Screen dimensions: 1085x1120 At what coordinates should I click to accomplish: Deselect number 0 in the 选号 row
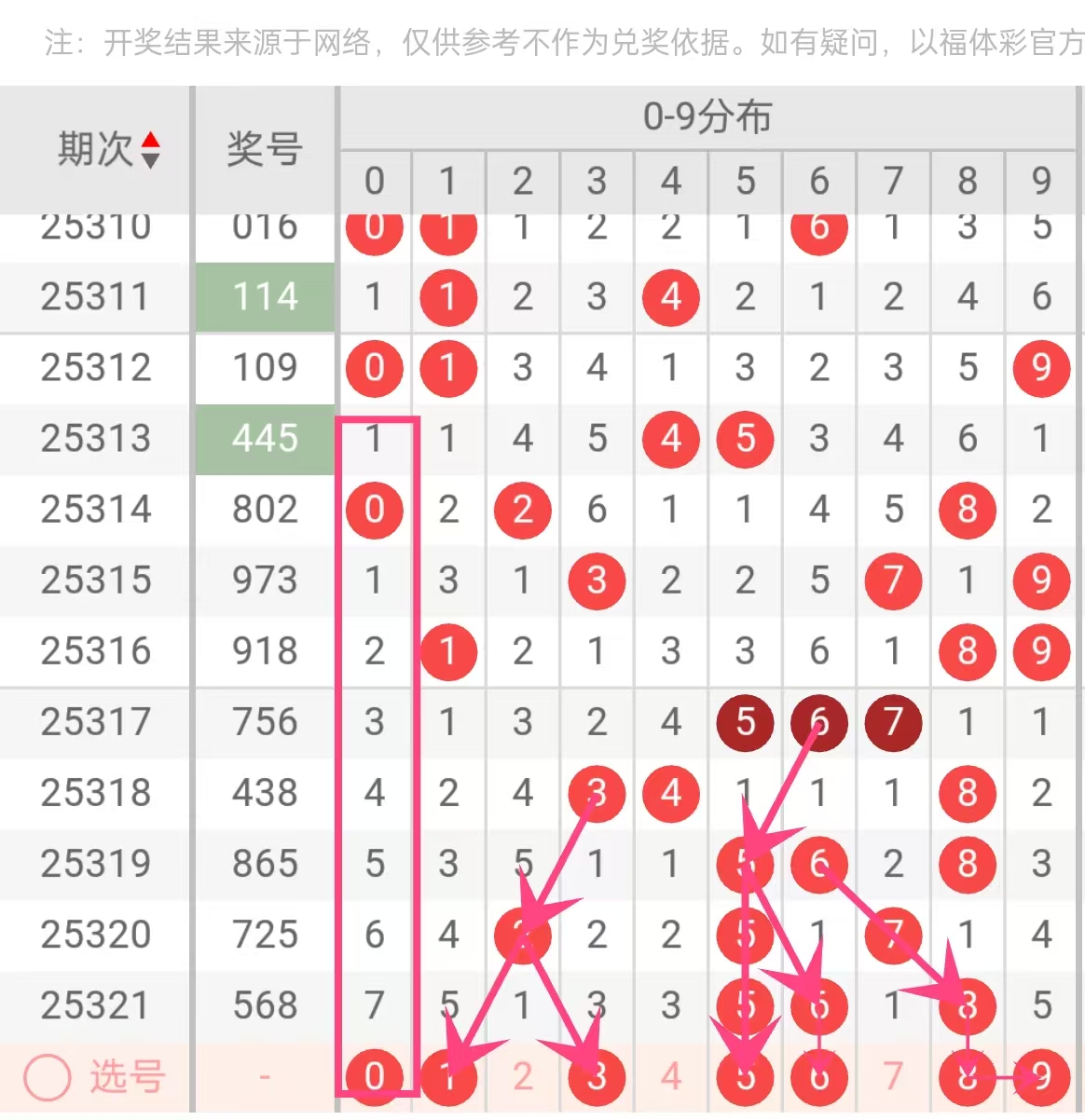pos(374,1077)
